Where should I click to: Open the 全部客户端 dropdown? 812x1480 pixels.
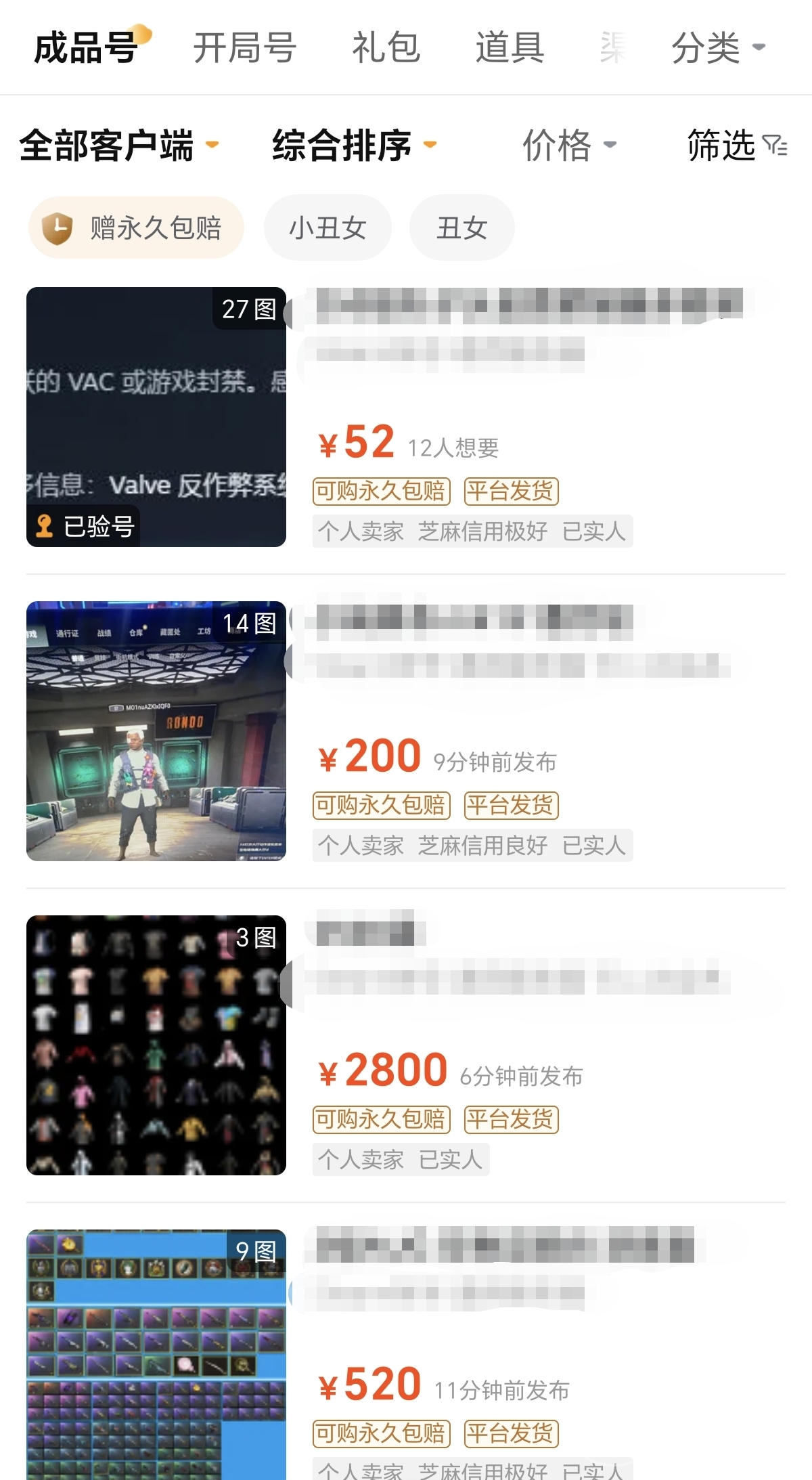(118, 145)
